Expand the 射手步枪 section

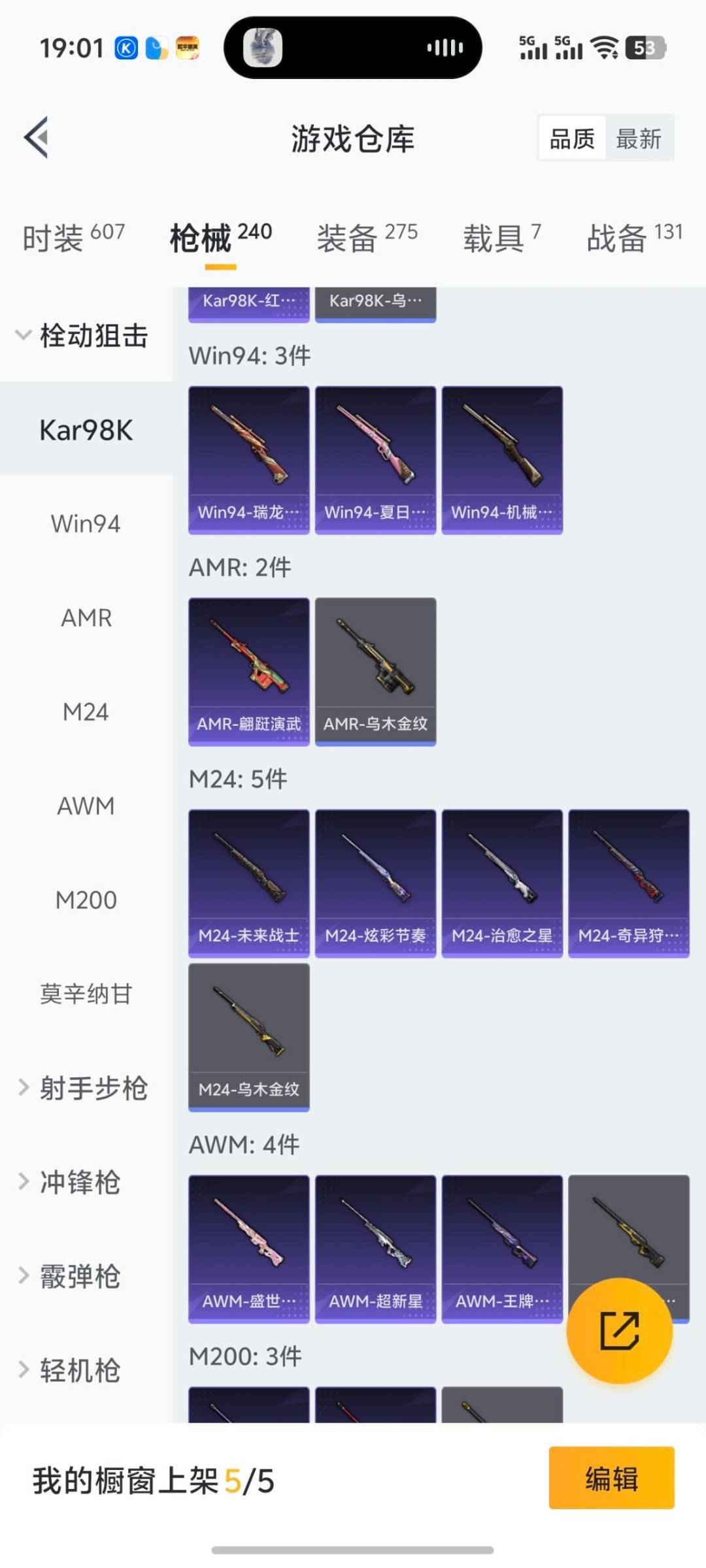pos(85,1086)
